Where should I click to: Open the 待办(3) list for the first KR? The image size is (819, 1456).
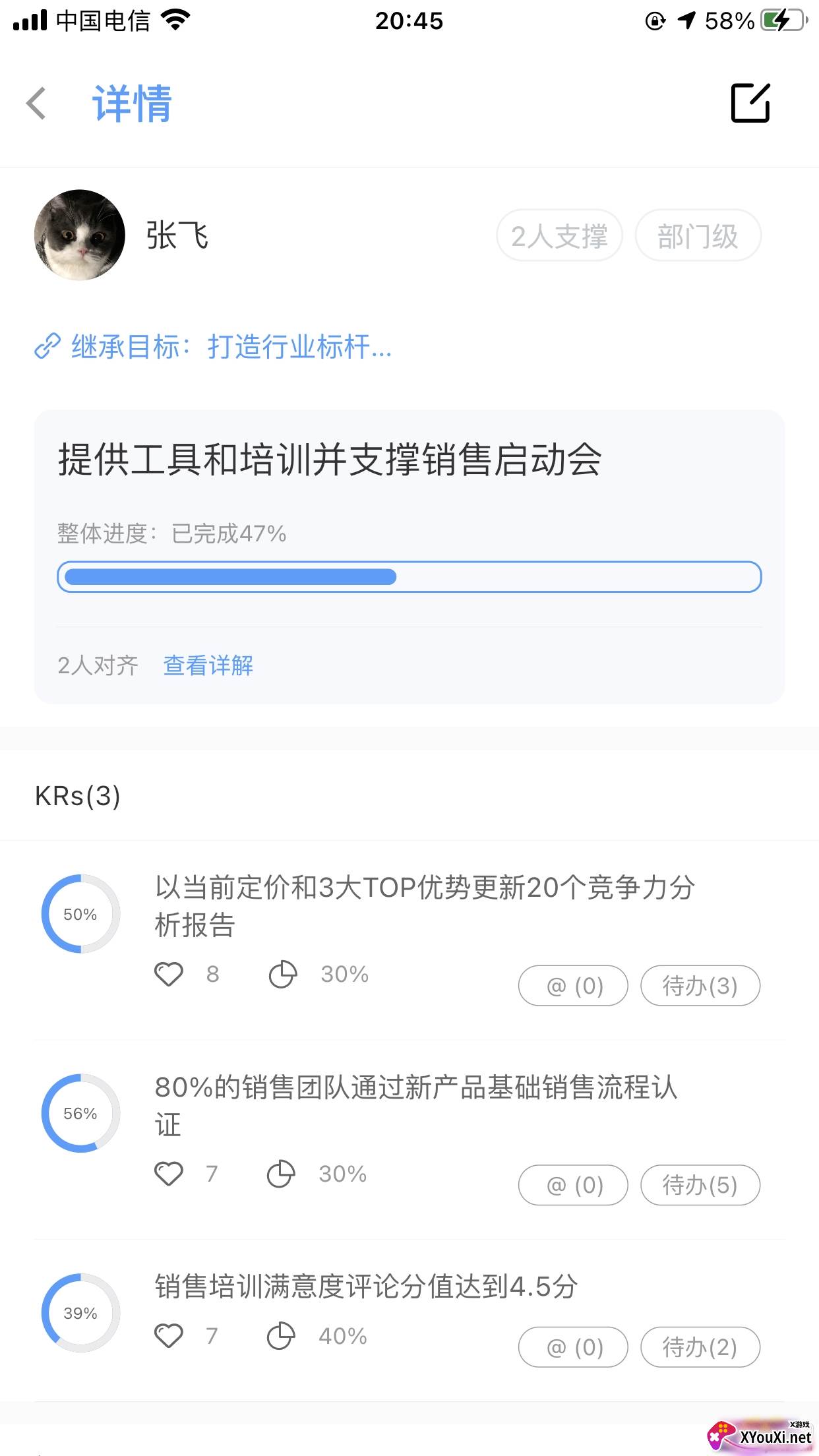pyautogui.click(x=700, y=985)
